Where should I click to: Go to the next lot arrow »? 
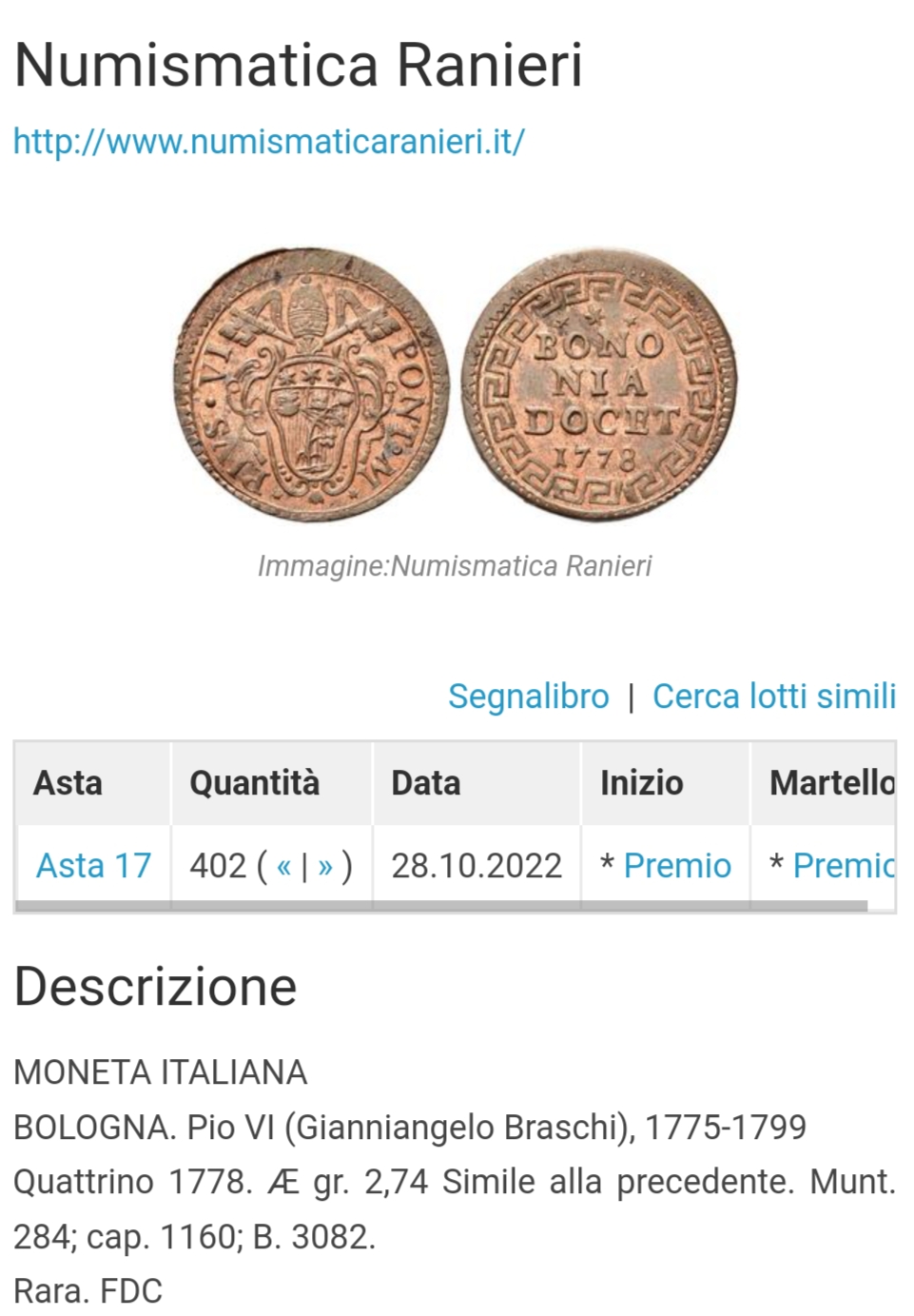click(x=325, y=866)
